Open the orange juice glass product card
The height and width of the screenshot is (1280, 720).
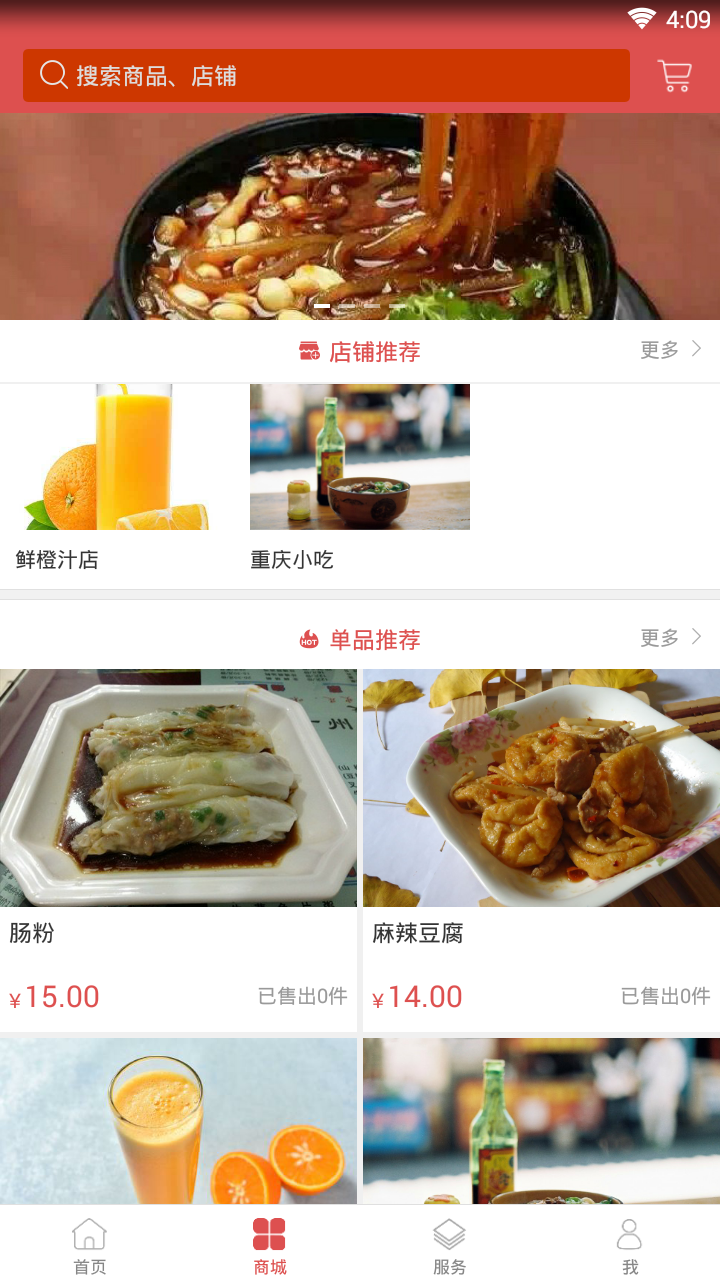178,1120
